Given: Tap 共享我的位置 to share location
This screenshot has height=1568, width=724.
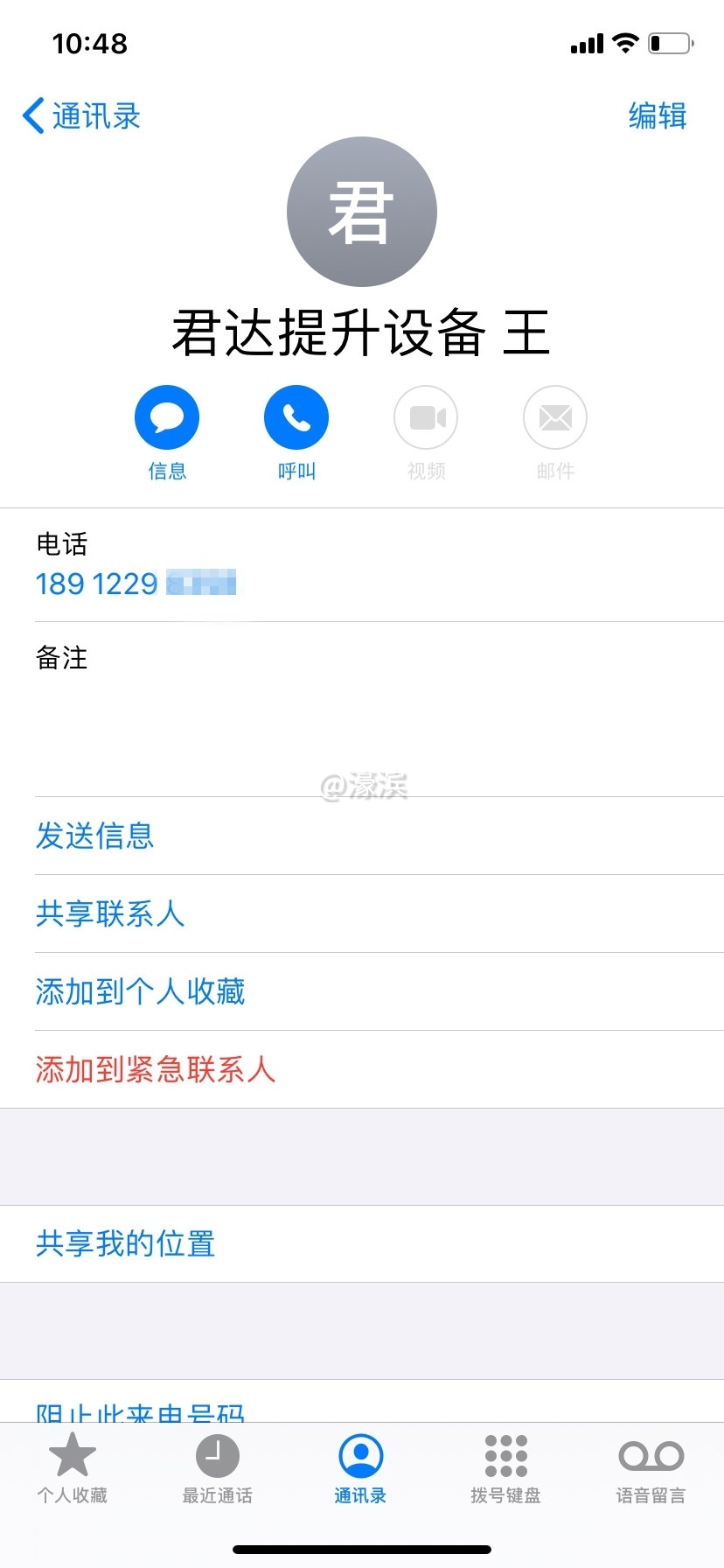Looking at the screenshot, I should click(125, 1243).
